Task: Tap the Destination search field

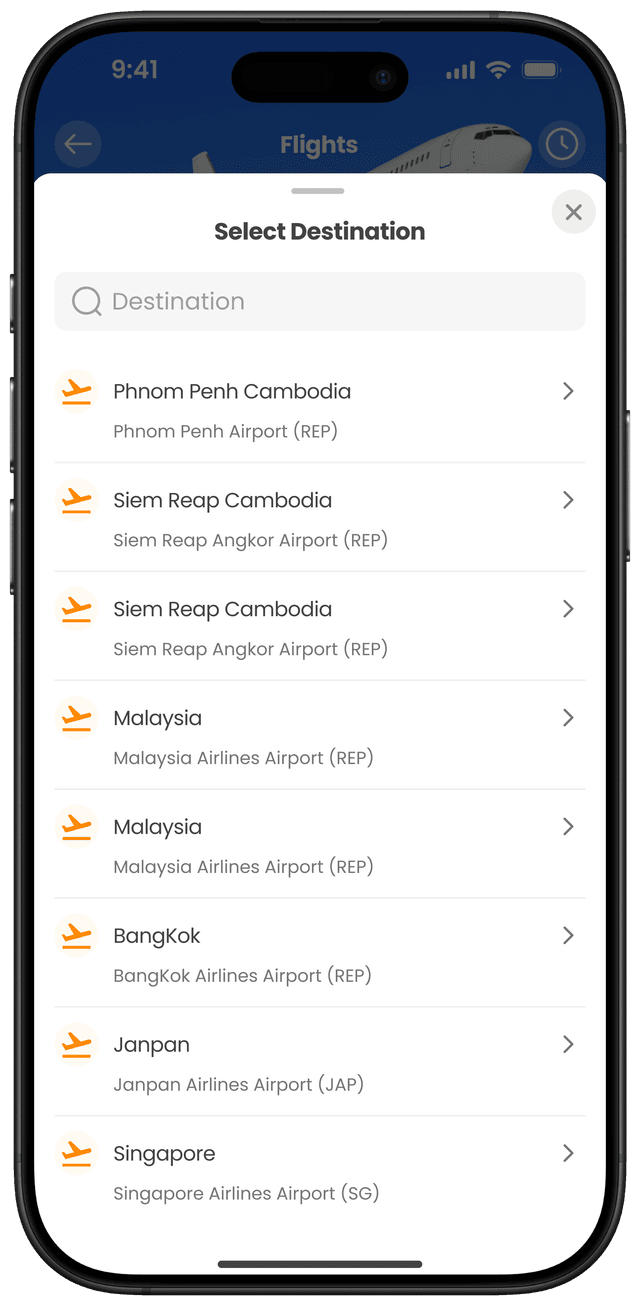Action: [x=320, y=301]
